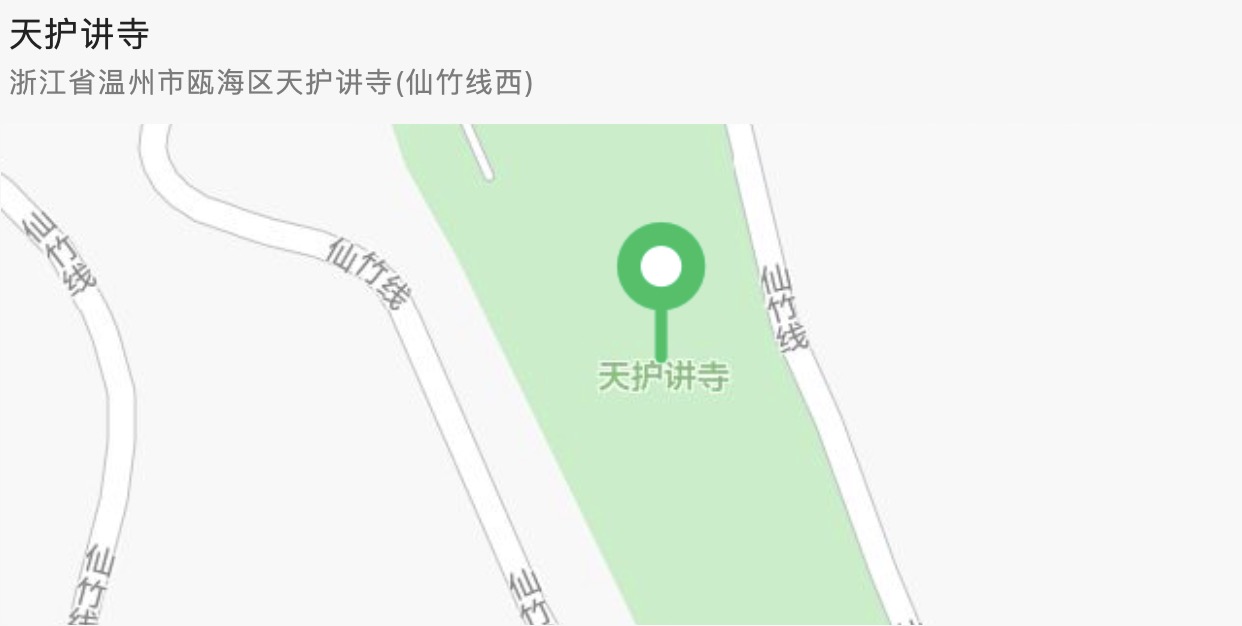
Task: Tap the green 天护讲寺 map pin
Action: pyautogui.click(x=661, y=267)
